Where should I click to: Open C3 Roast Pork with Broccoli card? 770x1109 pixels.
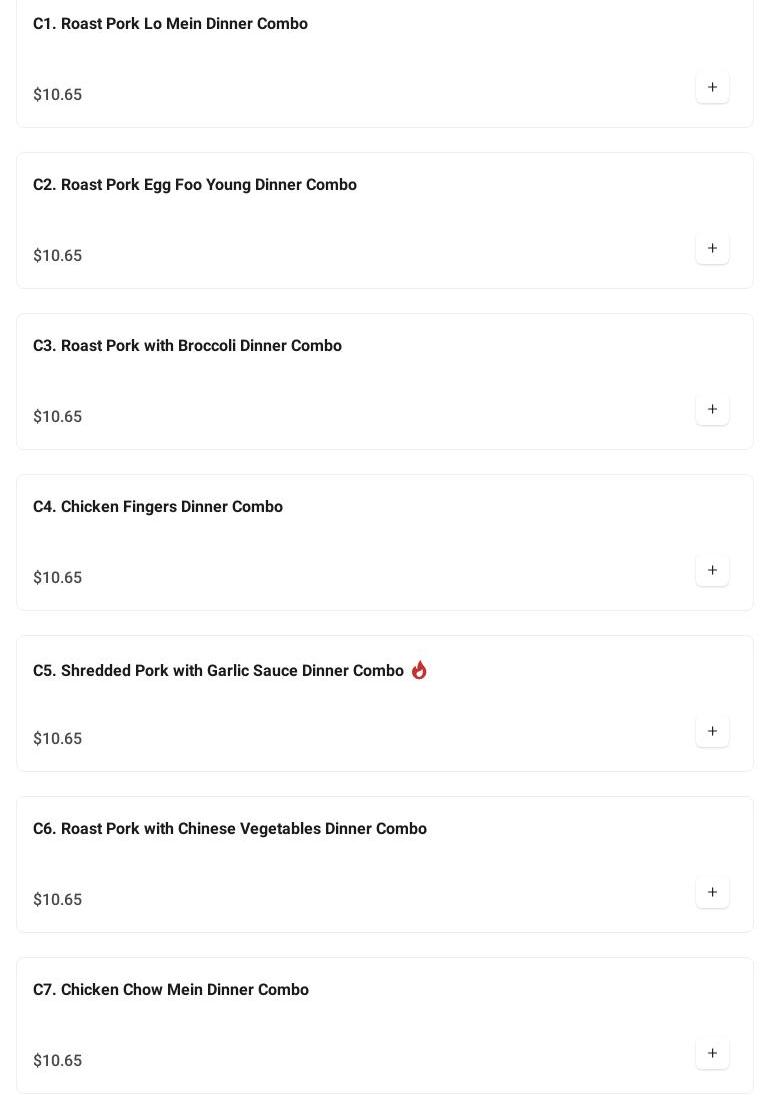(187, 346)
